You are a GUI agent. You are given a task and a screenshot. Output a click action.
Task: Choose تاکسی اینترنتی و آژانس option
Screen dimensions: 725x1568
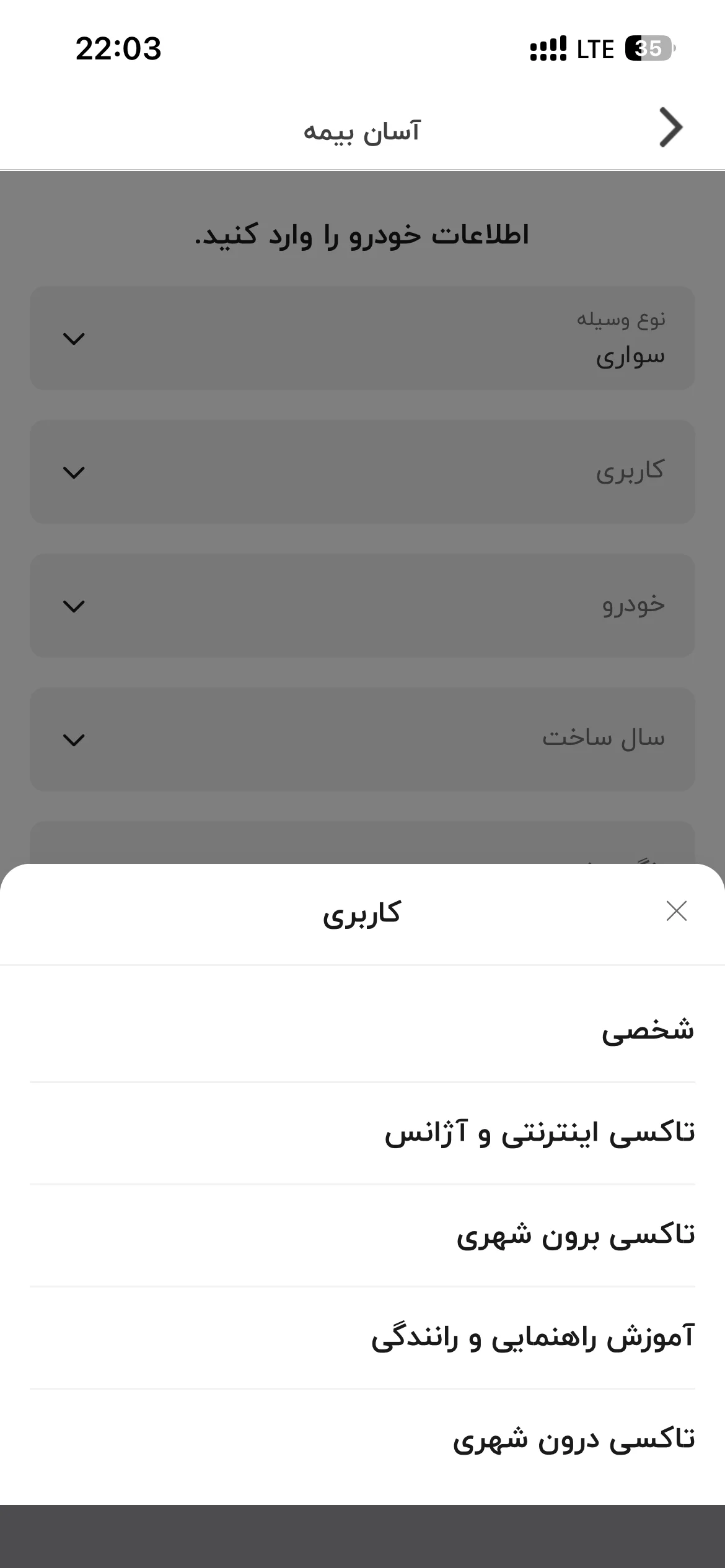pos(362,1133)
